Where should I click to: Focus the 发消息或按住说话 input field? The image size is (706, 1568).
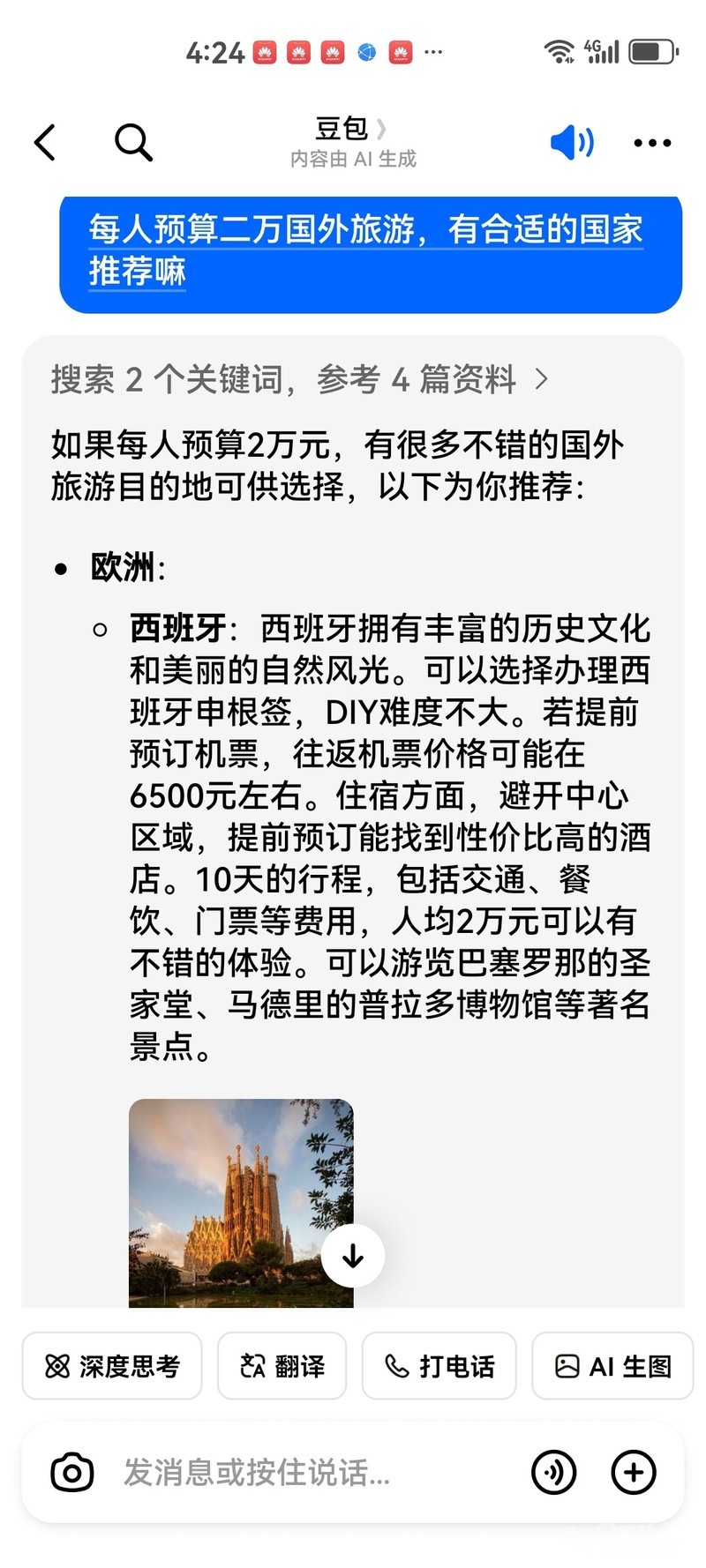[x=313, y=1472]
